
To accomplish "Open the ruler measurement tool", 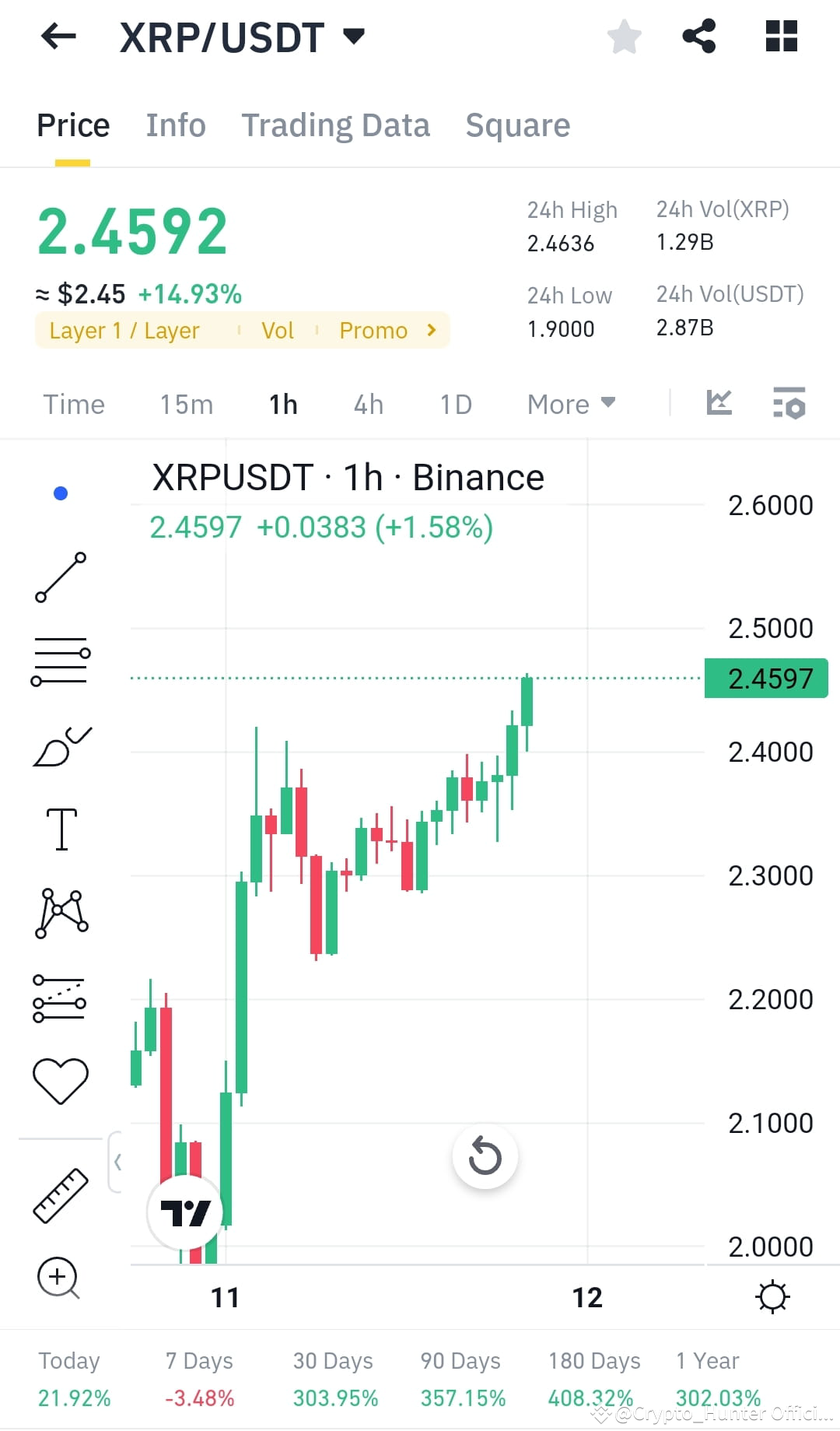I will click(x=61, y=1194).
